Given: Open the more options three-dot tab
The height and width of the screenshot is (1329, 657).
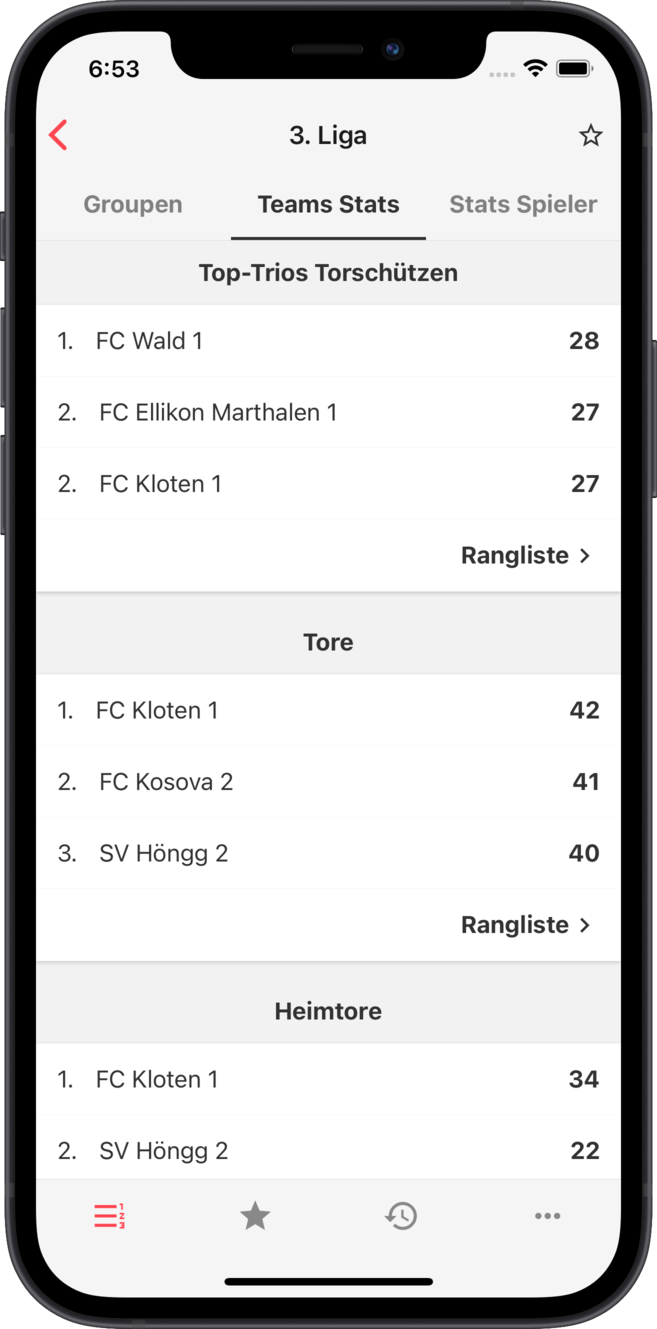Looking at the screenshot, I should 547,1216.
